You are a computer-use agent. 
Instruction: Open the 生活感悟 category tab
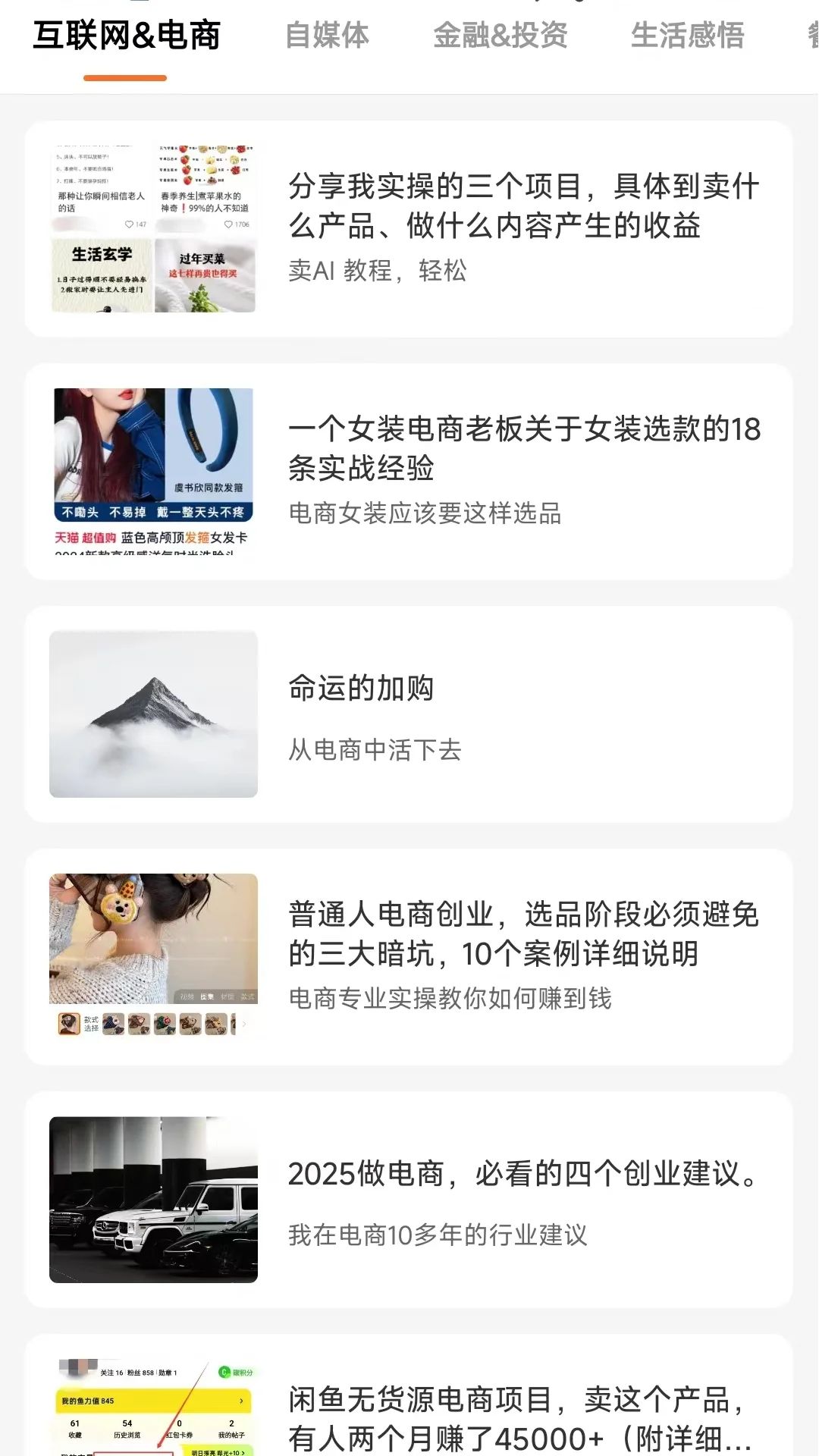tap(688, 36)
